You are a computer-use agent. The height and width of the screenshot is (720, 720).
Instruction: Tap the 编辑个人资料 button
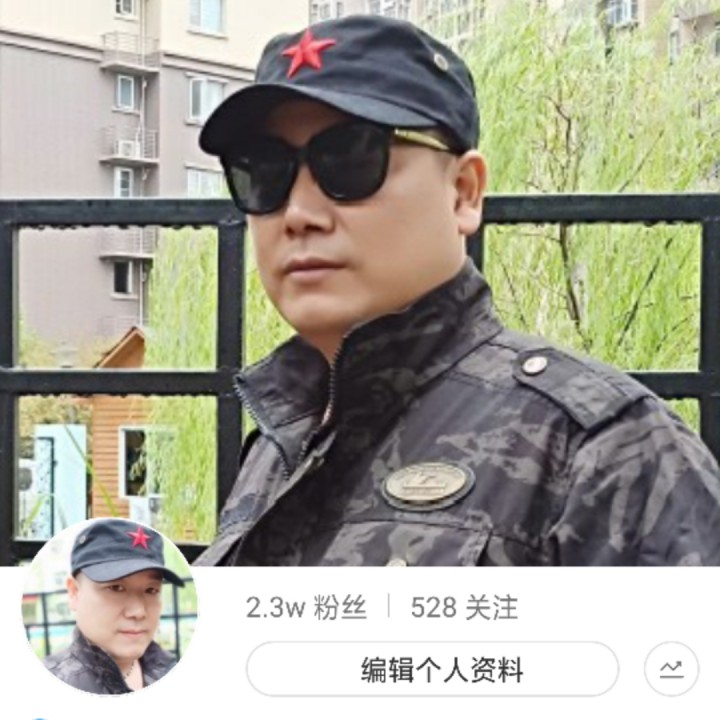coord(432,669)
